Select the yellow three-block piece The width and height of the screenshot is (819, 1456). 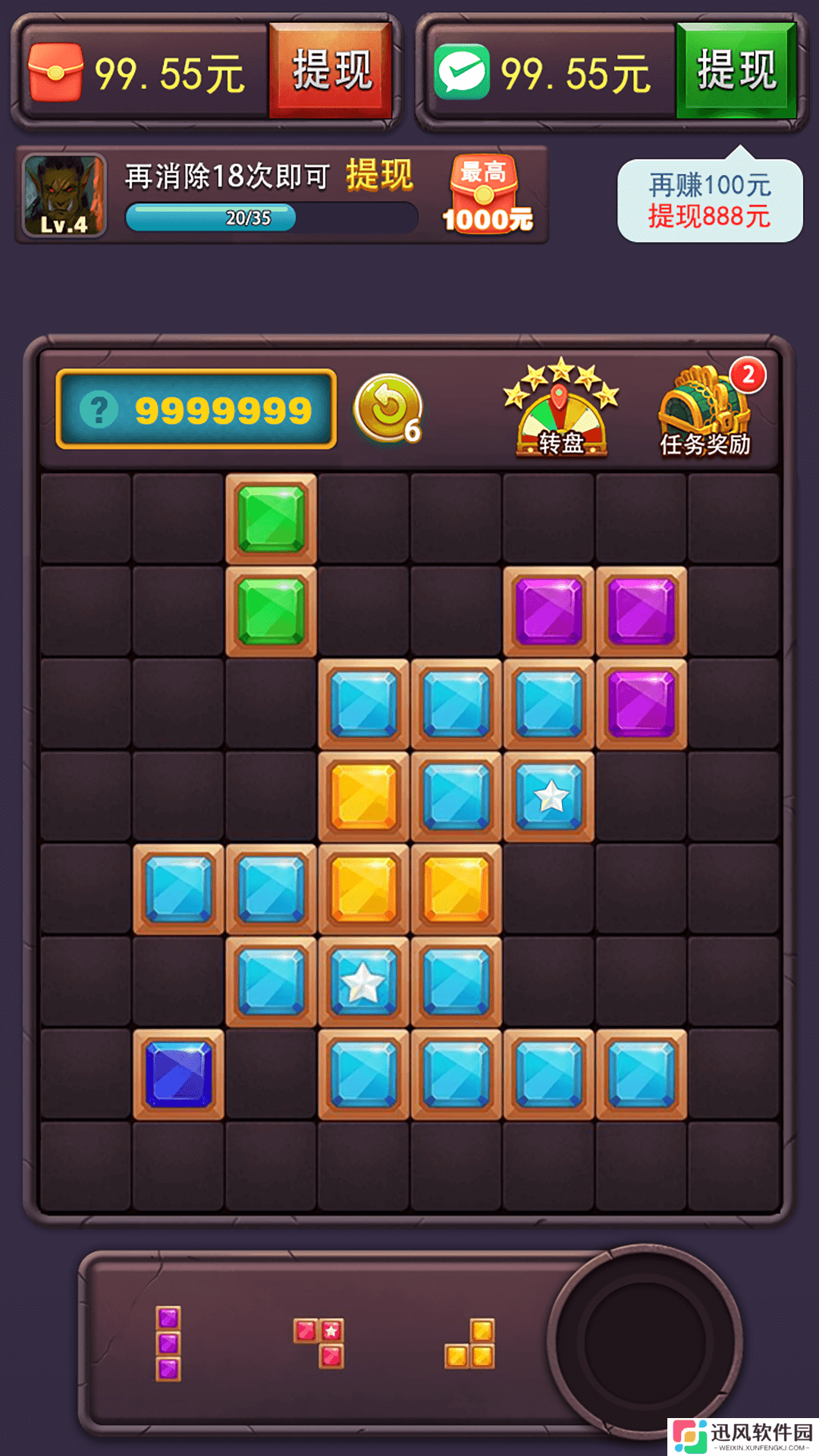click(470, 1343)
